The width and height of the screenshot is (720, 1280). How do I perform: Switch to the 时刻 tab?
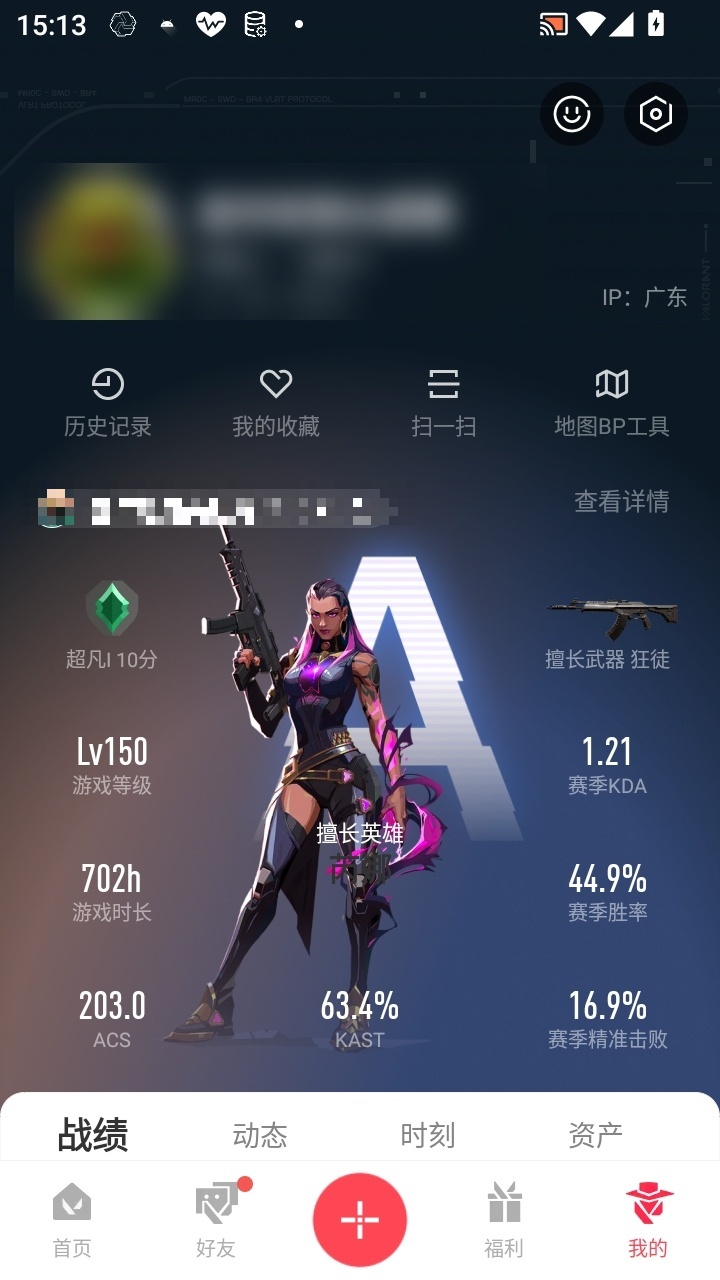(428, 1135)
